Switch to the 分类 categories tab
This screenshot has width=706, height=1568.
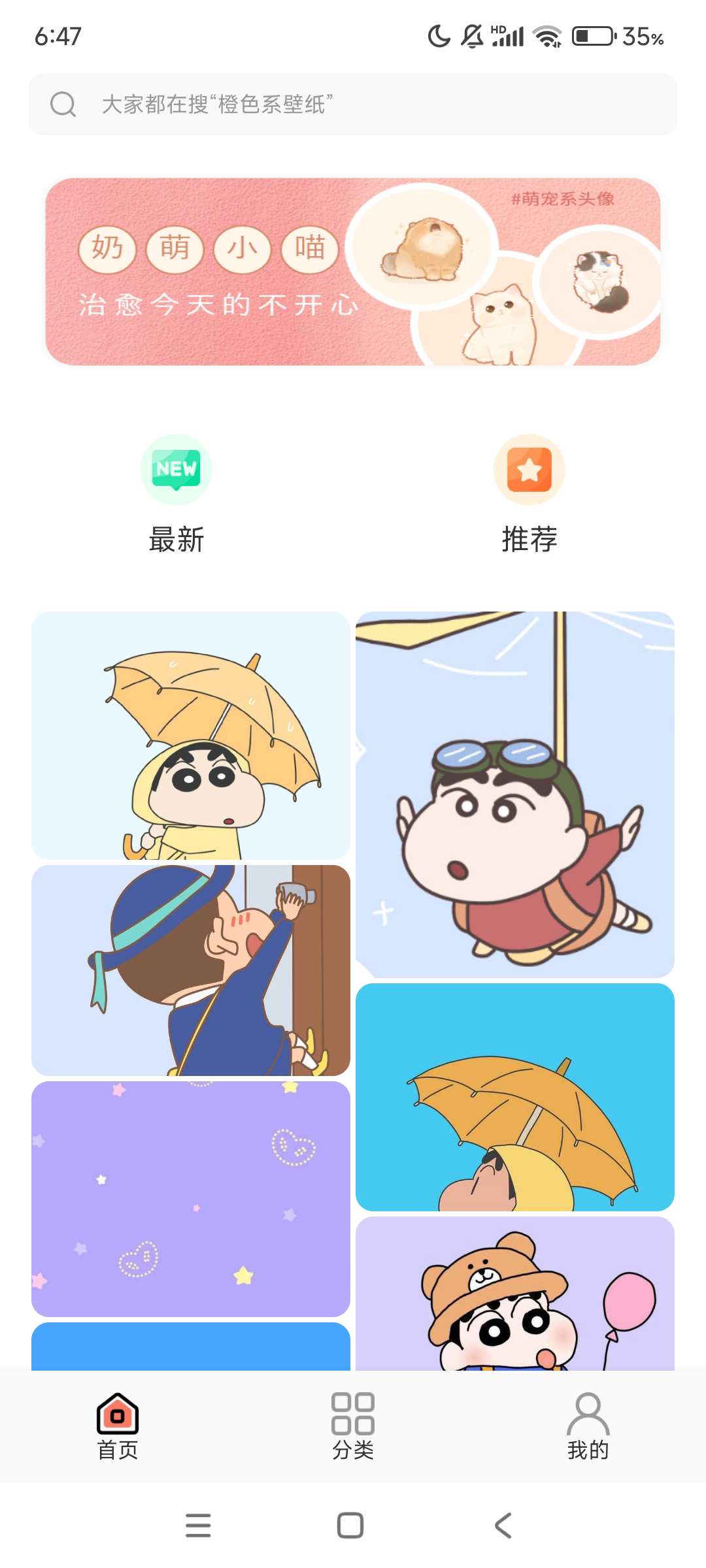tap(353, 1426)
